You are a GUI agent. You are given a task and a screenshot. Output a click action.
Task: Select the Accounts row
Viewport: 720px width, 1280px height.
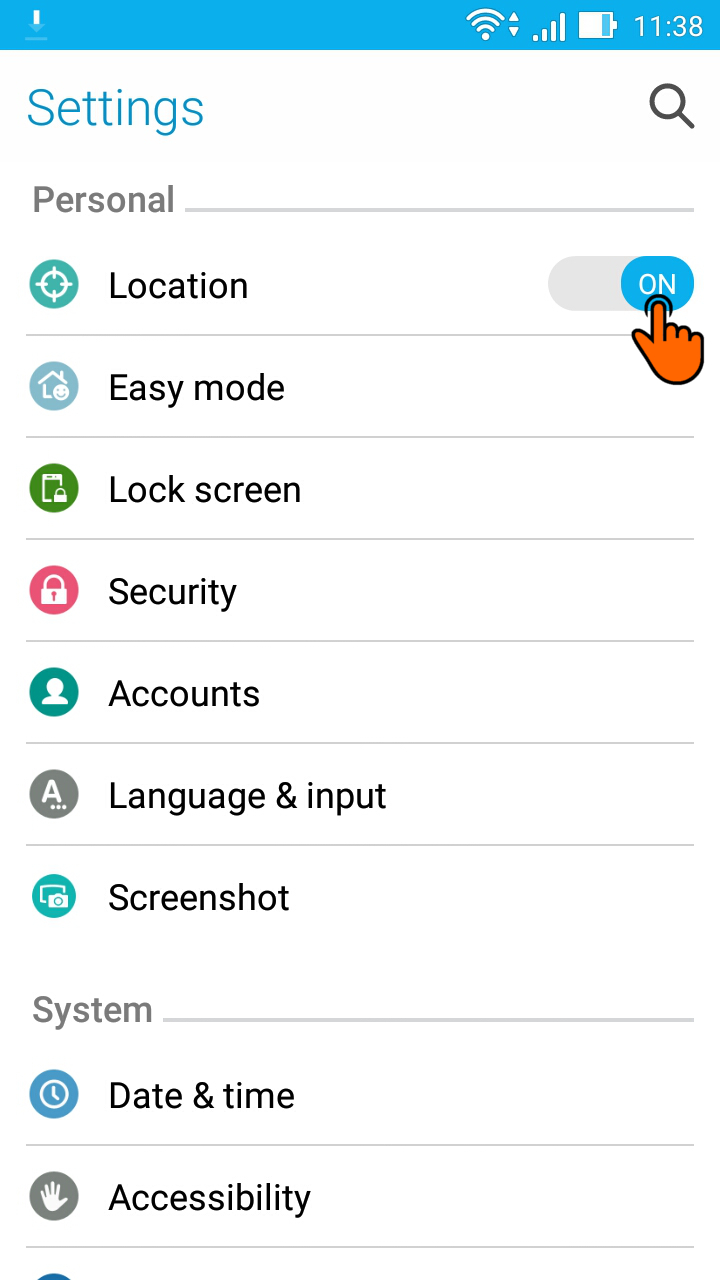click(x=360, y=693)
